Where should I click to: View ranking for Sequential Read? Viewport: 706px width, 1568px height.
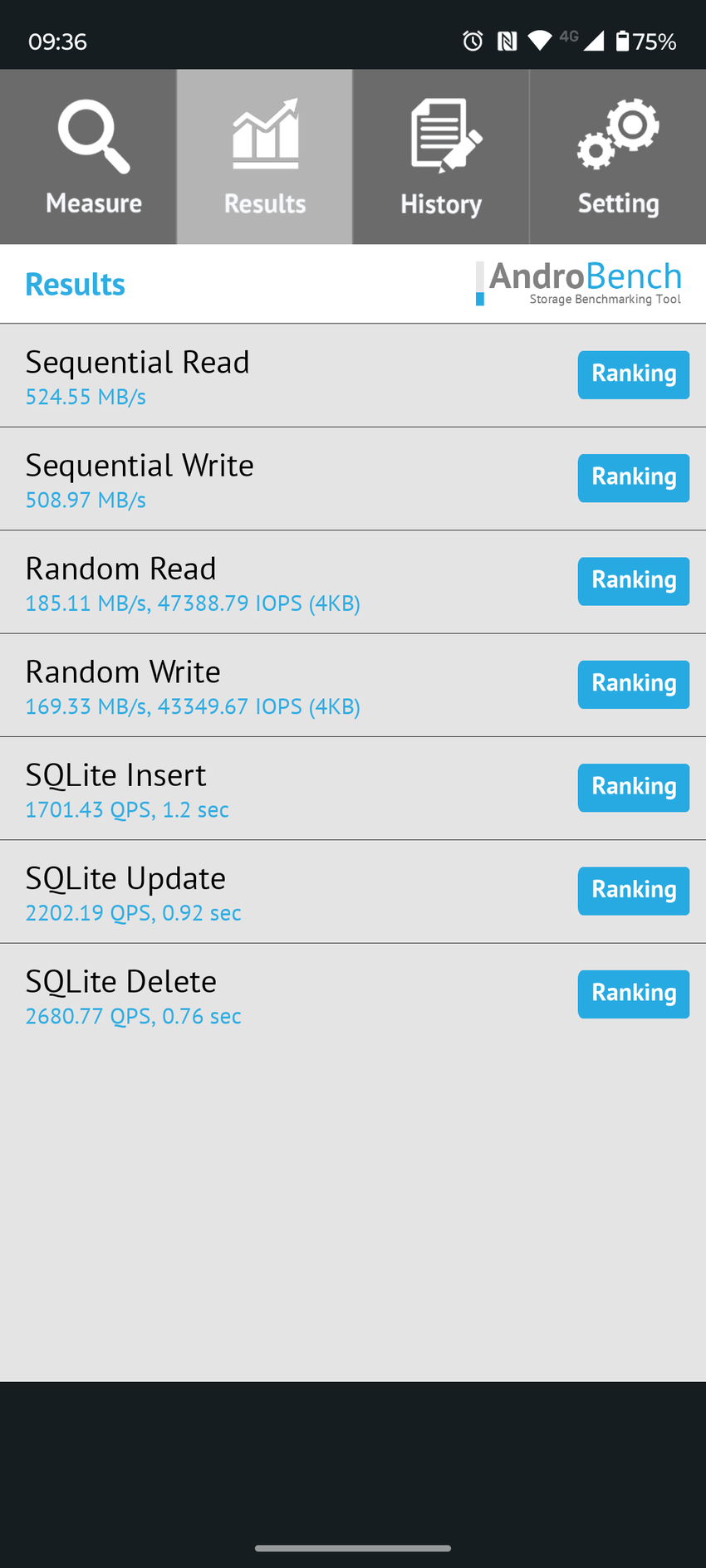click(x=633, y=374)
